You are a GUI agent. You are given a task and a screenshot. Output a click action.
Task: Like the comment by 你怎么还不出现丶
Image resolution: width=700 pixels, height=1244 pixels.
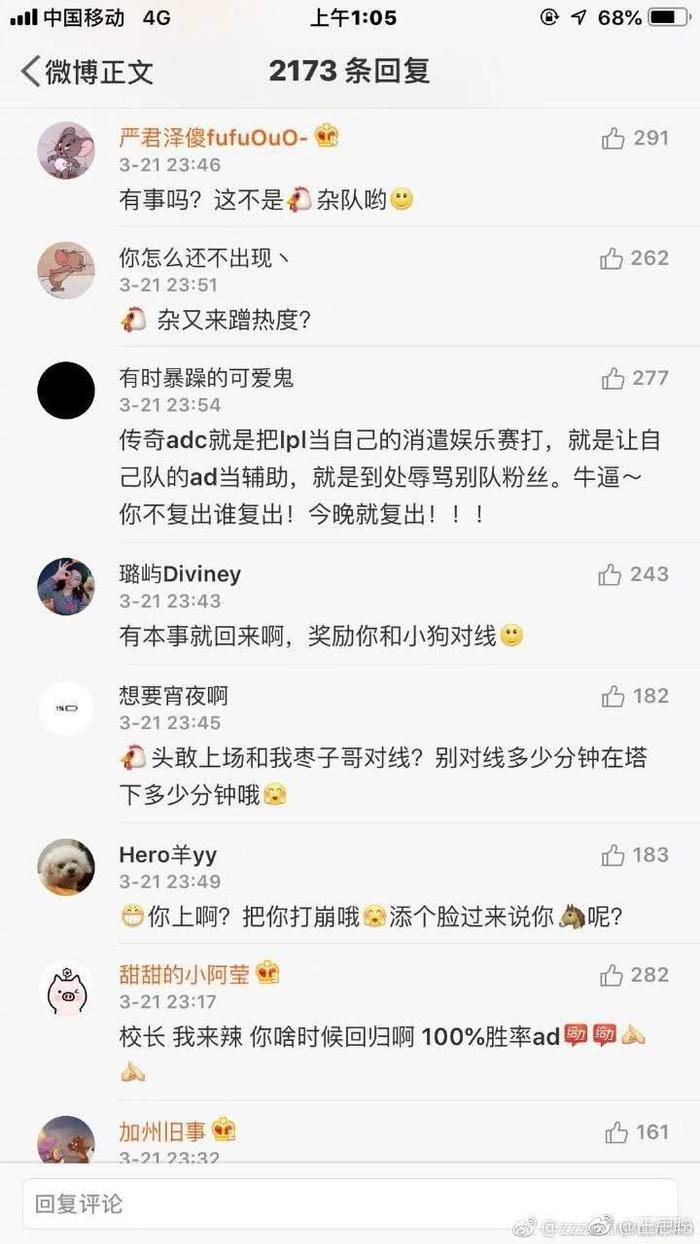tap(612, 260)
